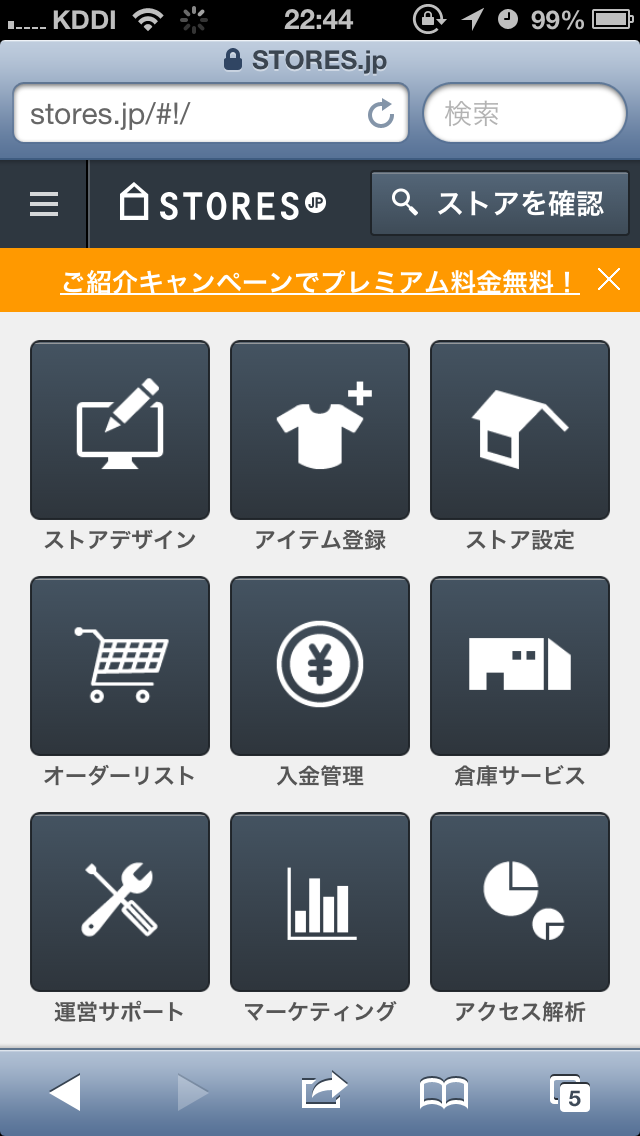
Task: Open the browser share button
Action: (x=324, y=1090)
